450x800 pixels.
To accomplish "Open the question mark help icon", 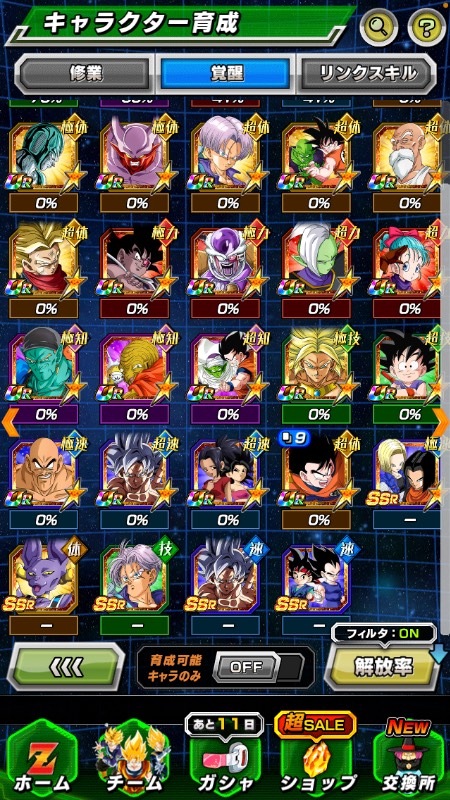I will pos(427,26).
